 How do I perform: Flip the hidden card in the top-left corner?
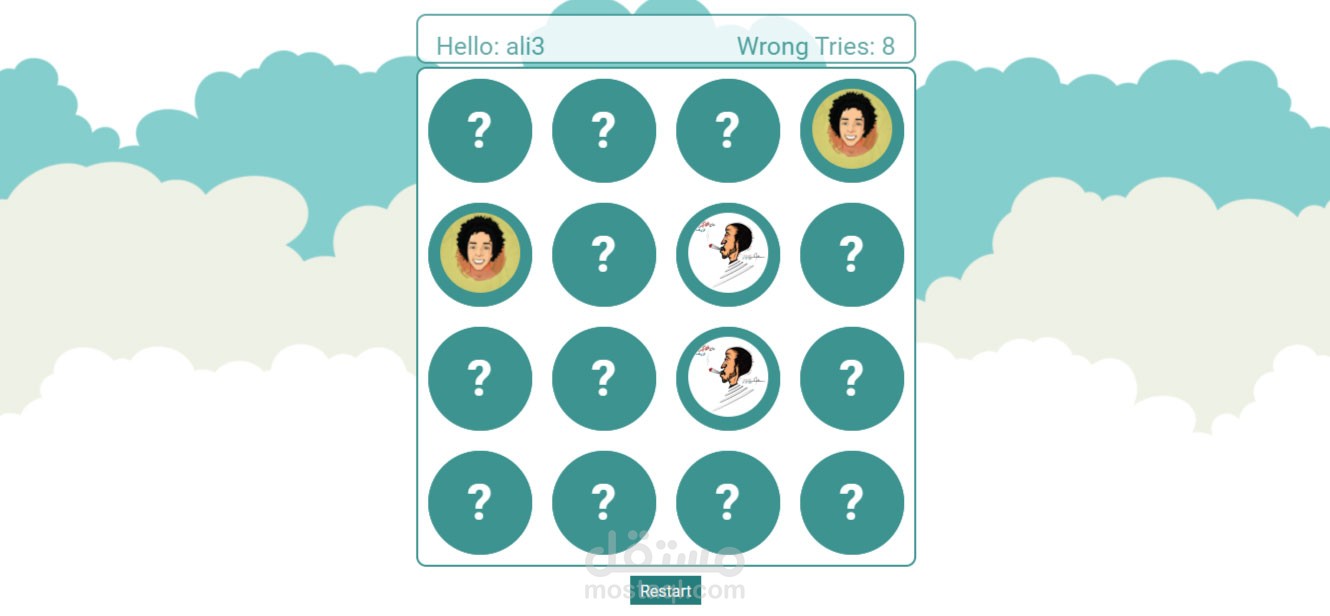point(480,131)
